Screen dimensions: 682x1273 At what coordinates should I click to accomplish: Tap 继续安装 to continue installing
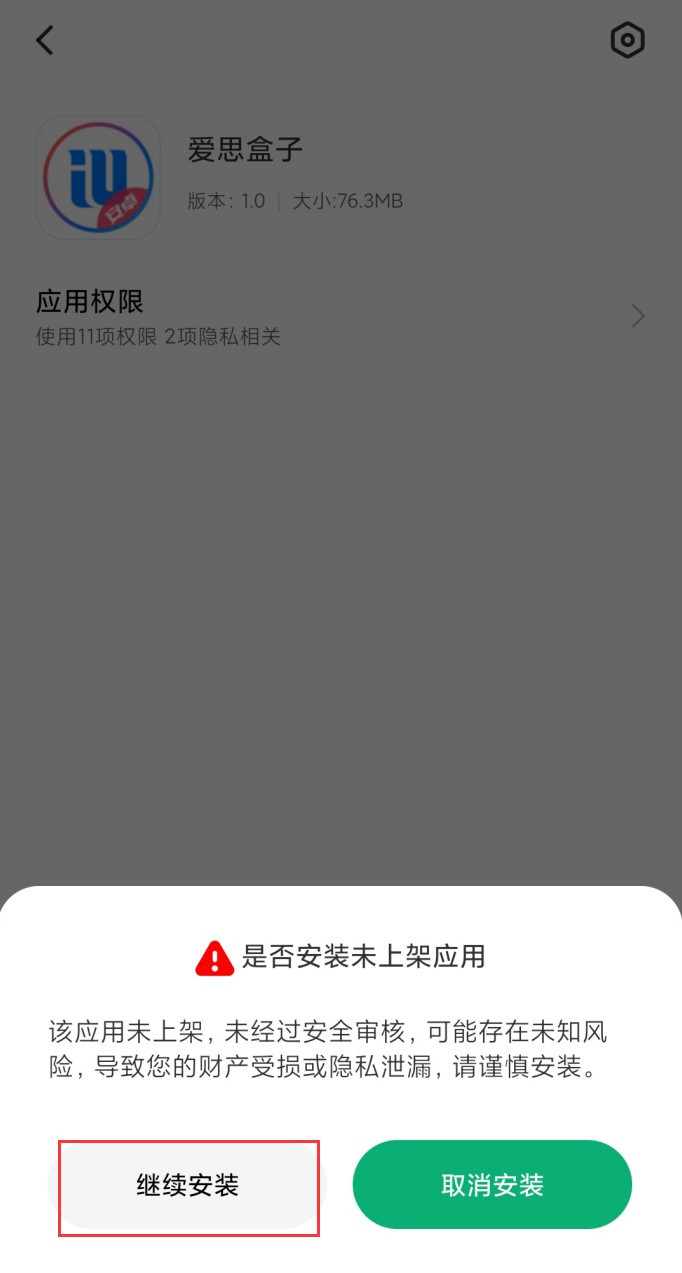188,1186
